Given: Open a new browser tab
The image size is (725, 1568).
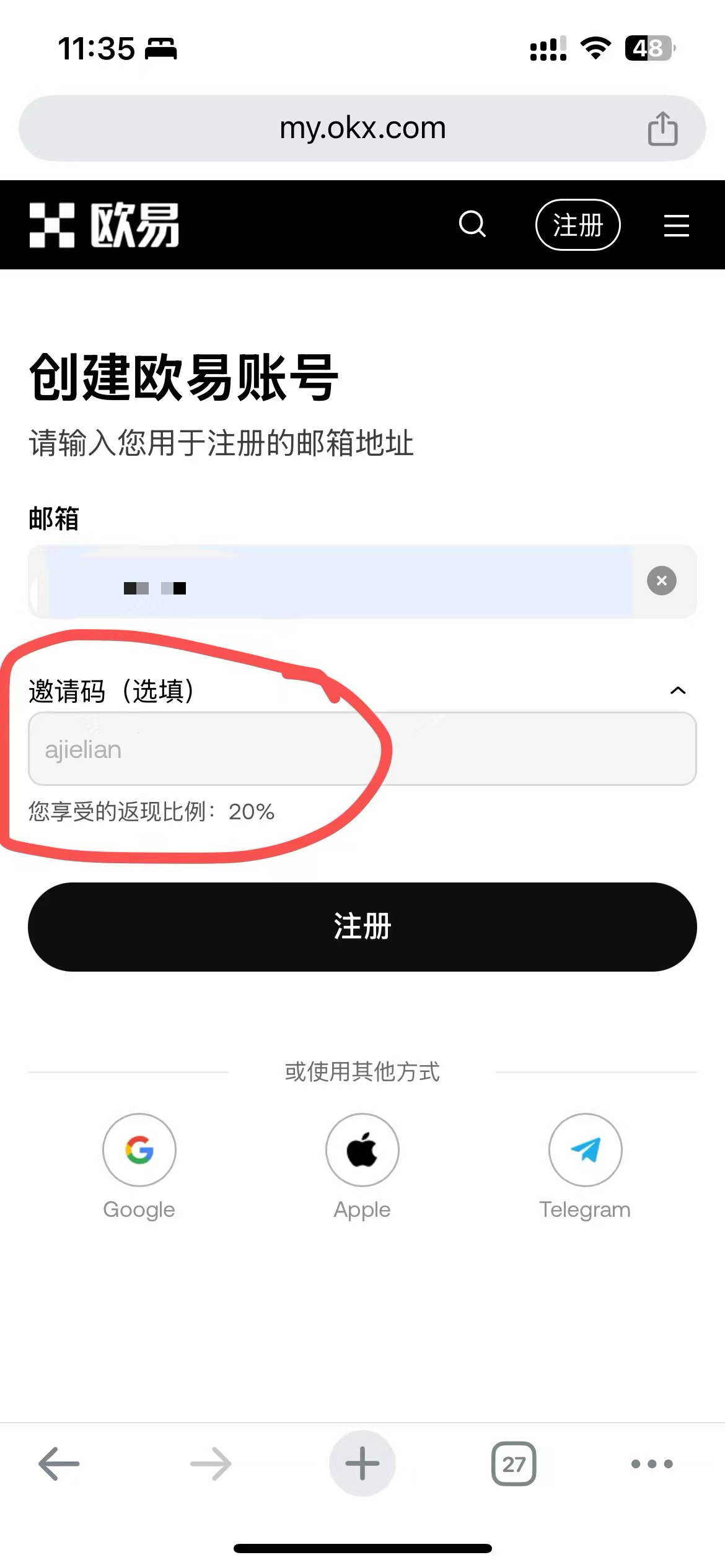Looking at the screenshot, I should coord(362,1464).
